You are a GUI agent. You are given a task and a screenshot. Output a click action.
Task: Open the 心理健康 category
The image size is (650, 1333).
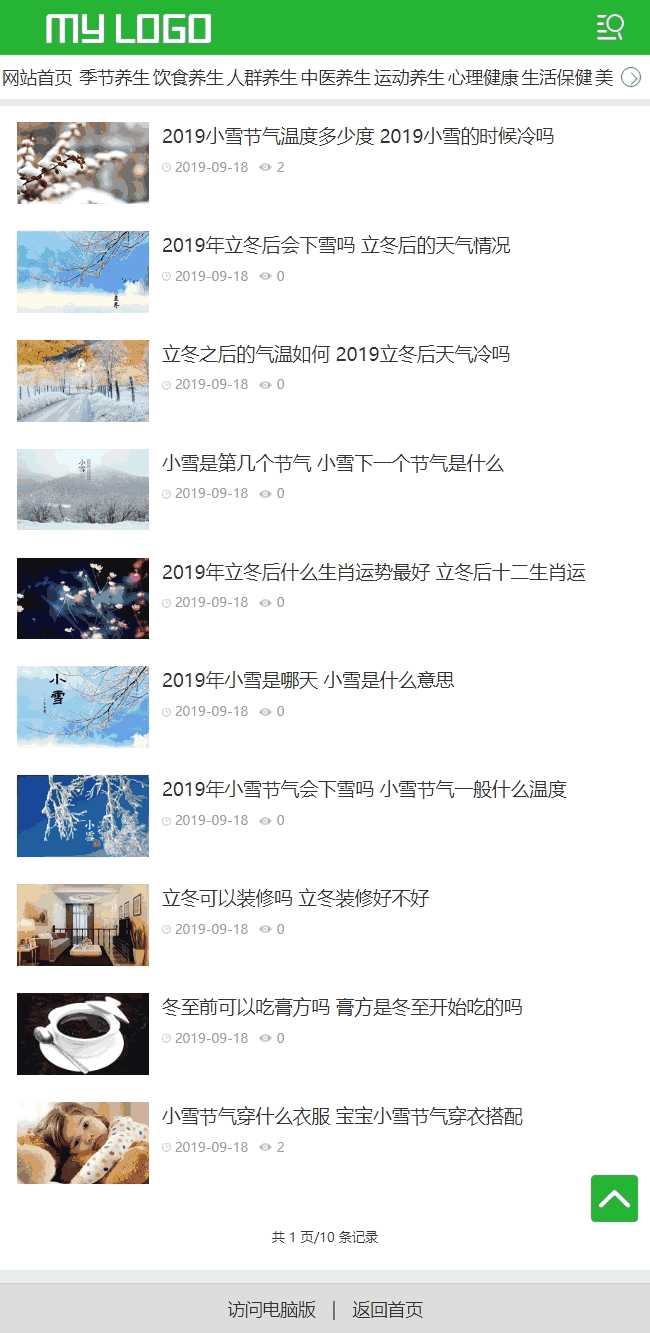[x=483, y=78]
